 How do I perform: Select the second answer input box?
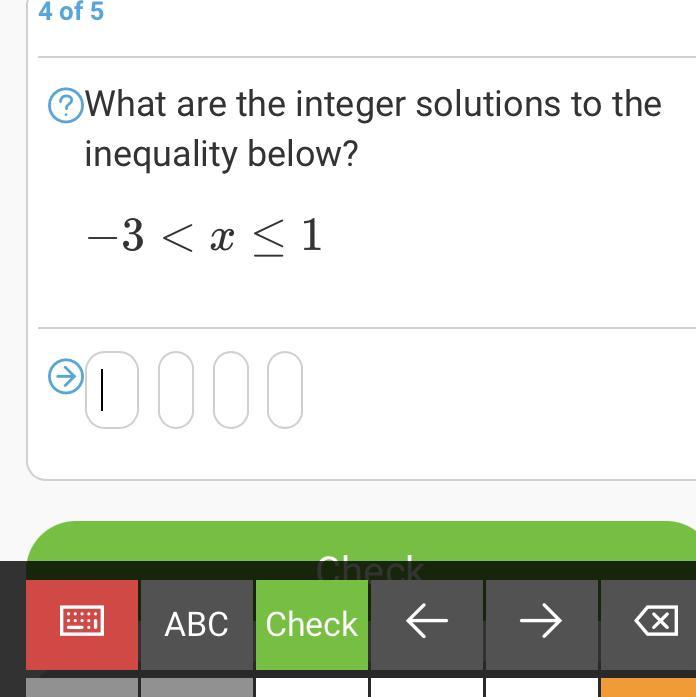[176, 390]
